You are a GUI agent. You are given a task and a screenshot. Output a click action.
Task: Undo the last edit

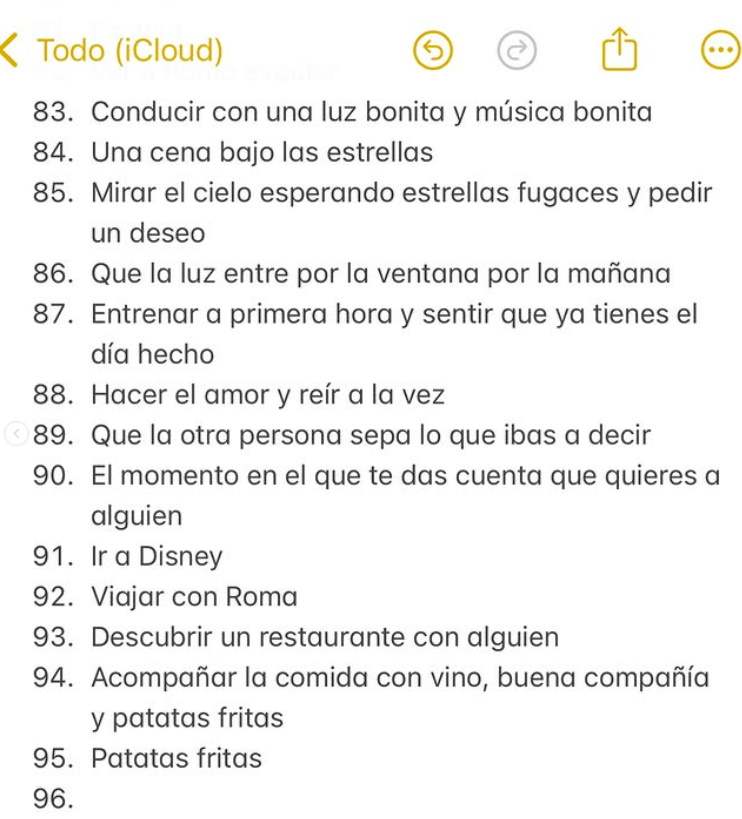point(432,50)
